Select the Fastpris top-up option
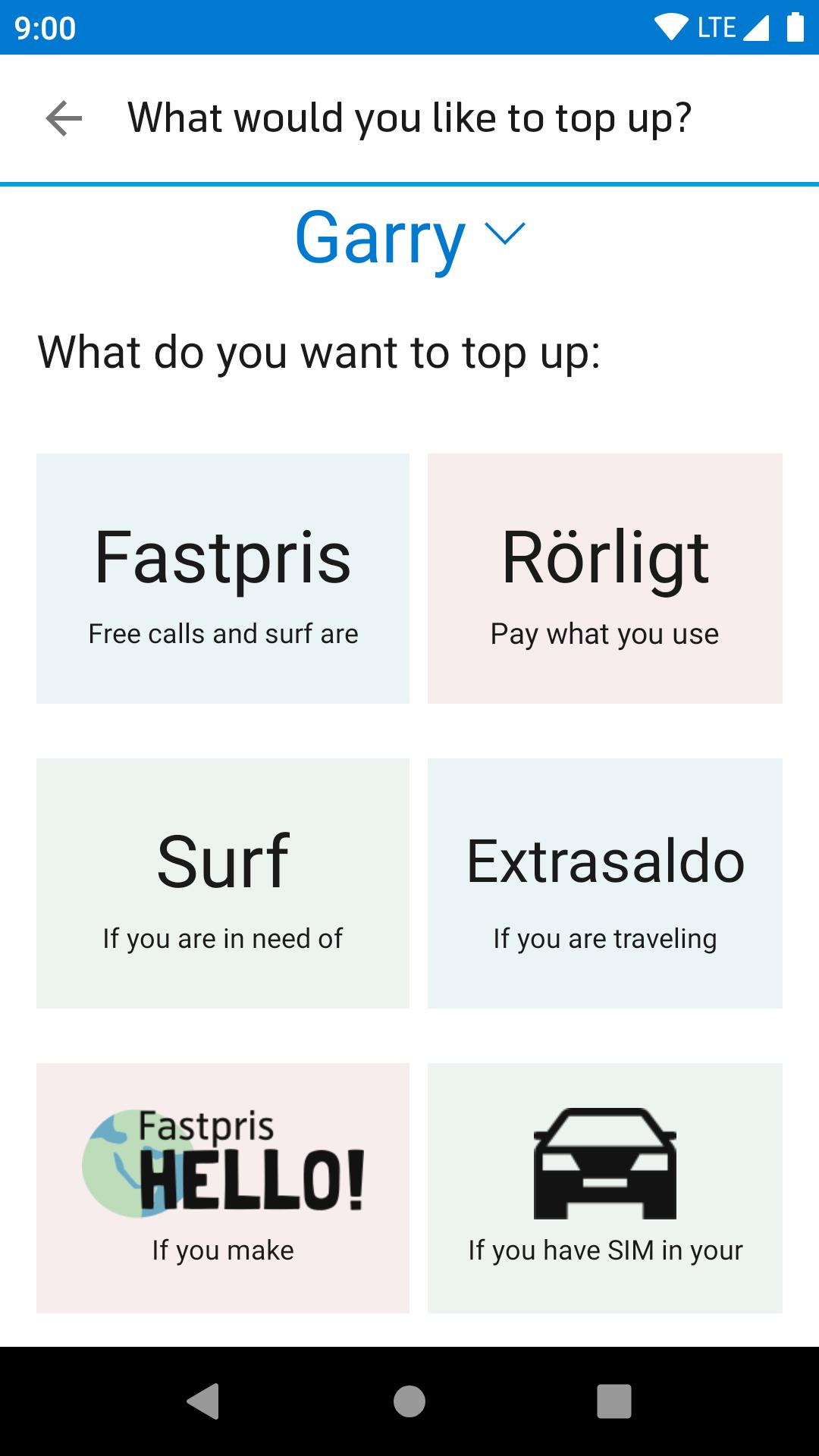 click(x=223, y=579)
